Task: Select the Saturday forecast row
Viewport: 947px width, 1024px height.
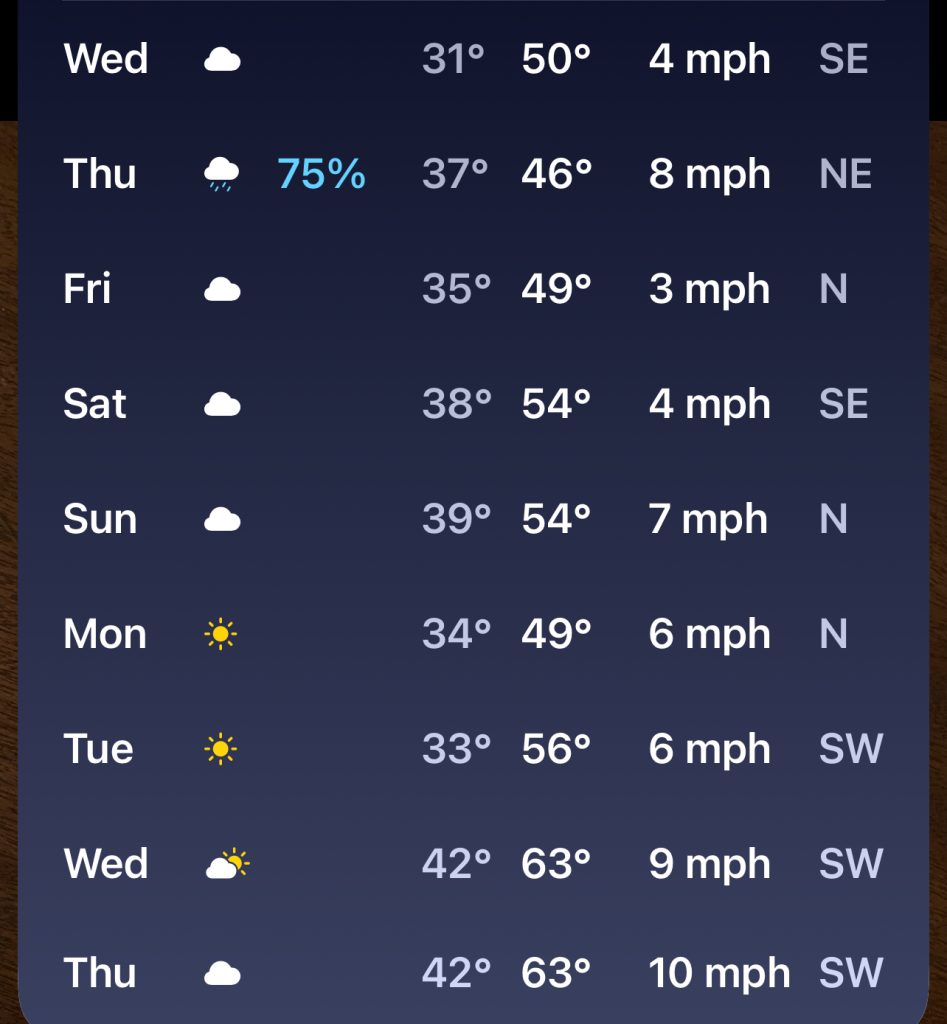Action: (x=473, y=404)
